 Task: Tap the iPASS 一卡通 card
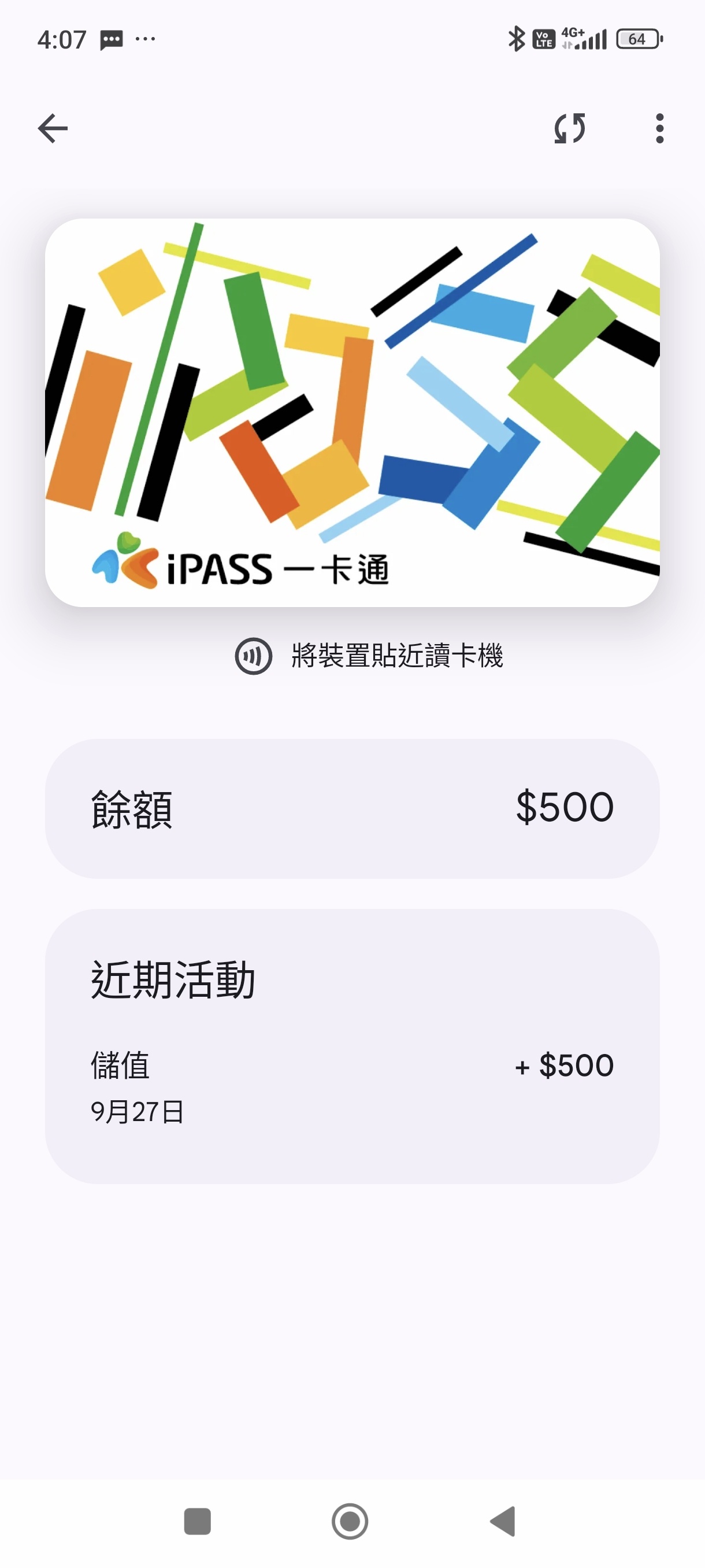click(352, 412)
